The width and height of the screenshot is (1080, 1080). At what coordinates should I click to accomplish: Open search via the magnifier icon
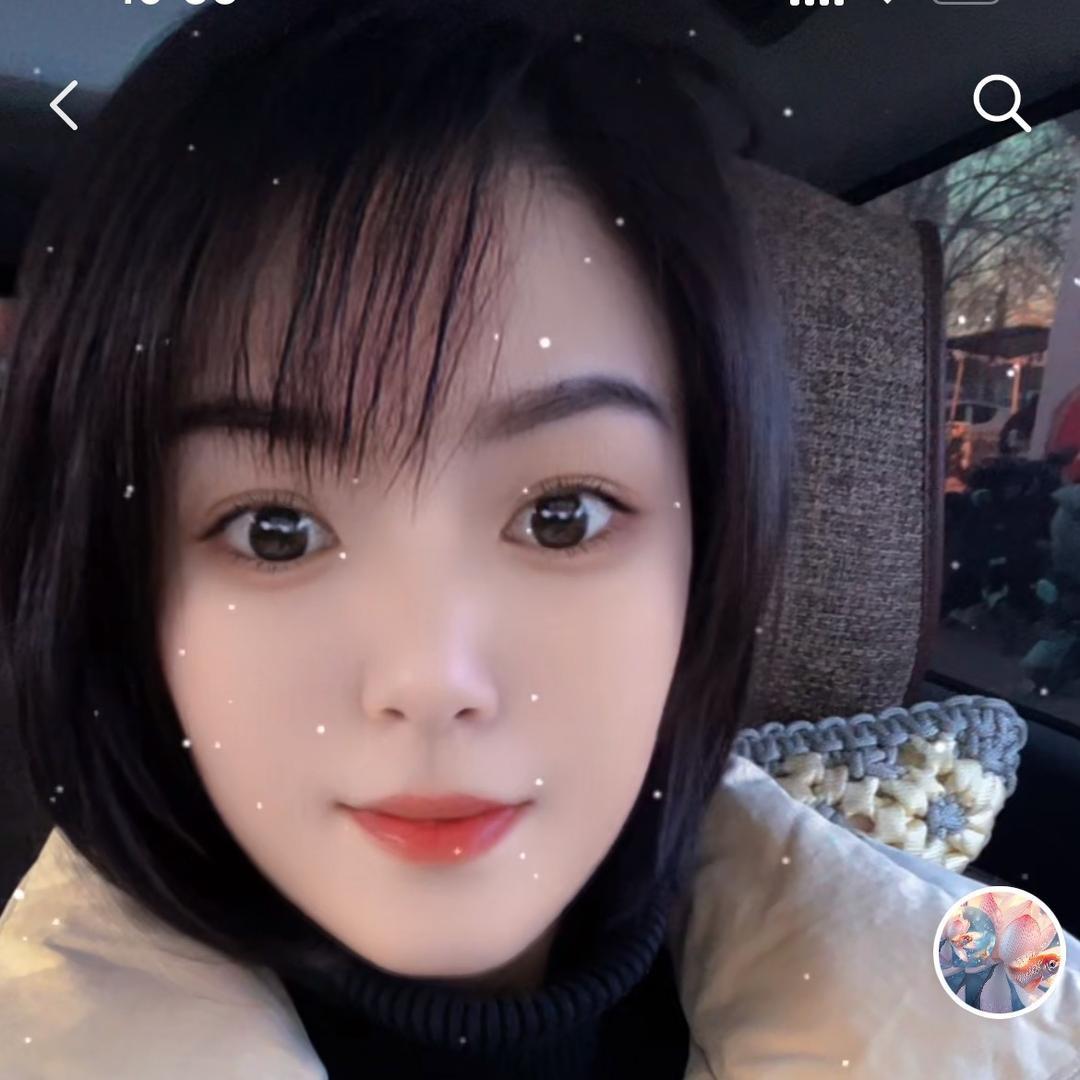pos(1001,104)
